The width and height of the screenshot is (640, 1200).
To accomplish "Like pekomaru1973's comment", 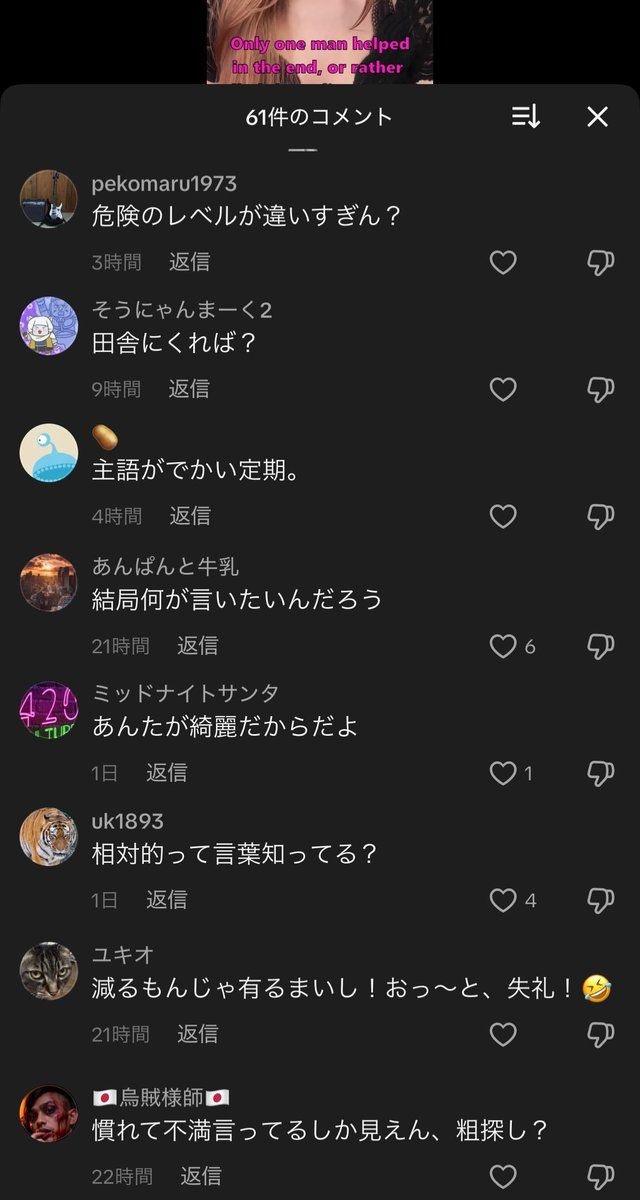I will 503,262.
